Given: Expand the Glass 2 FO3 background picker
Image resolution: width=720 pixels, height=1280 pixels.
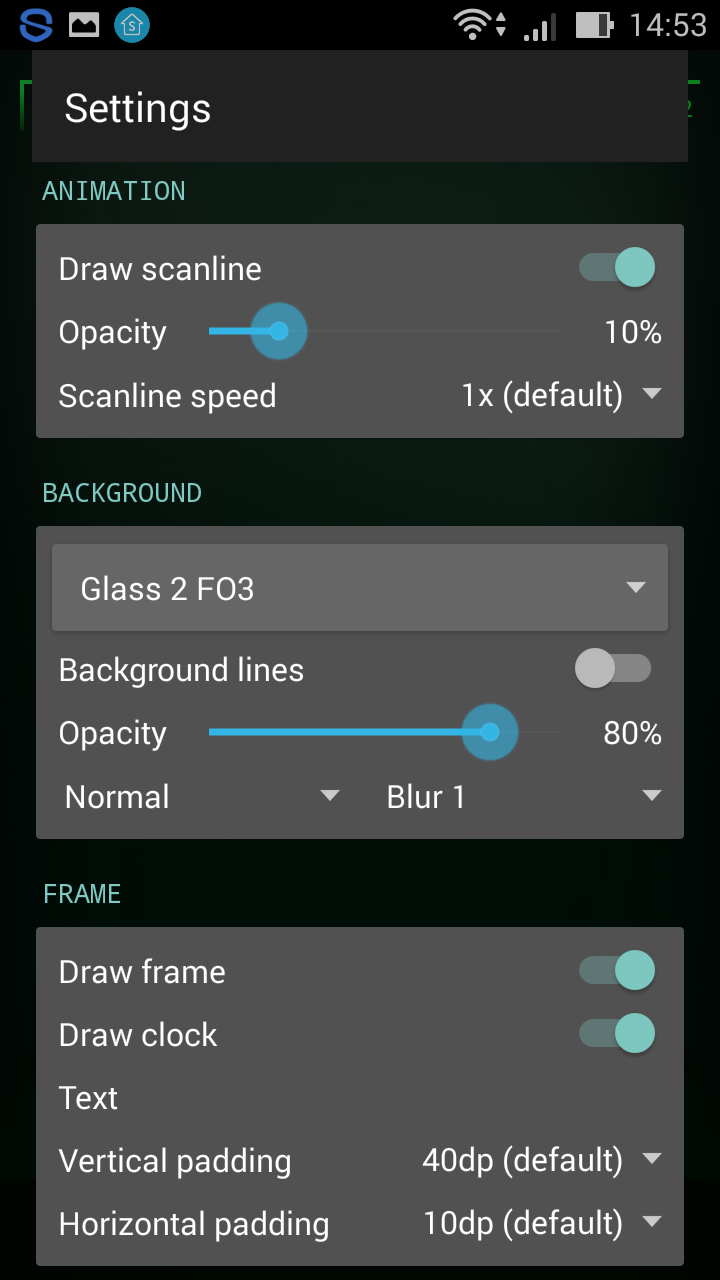Looking at the screenshot, I should pos(360,588).
